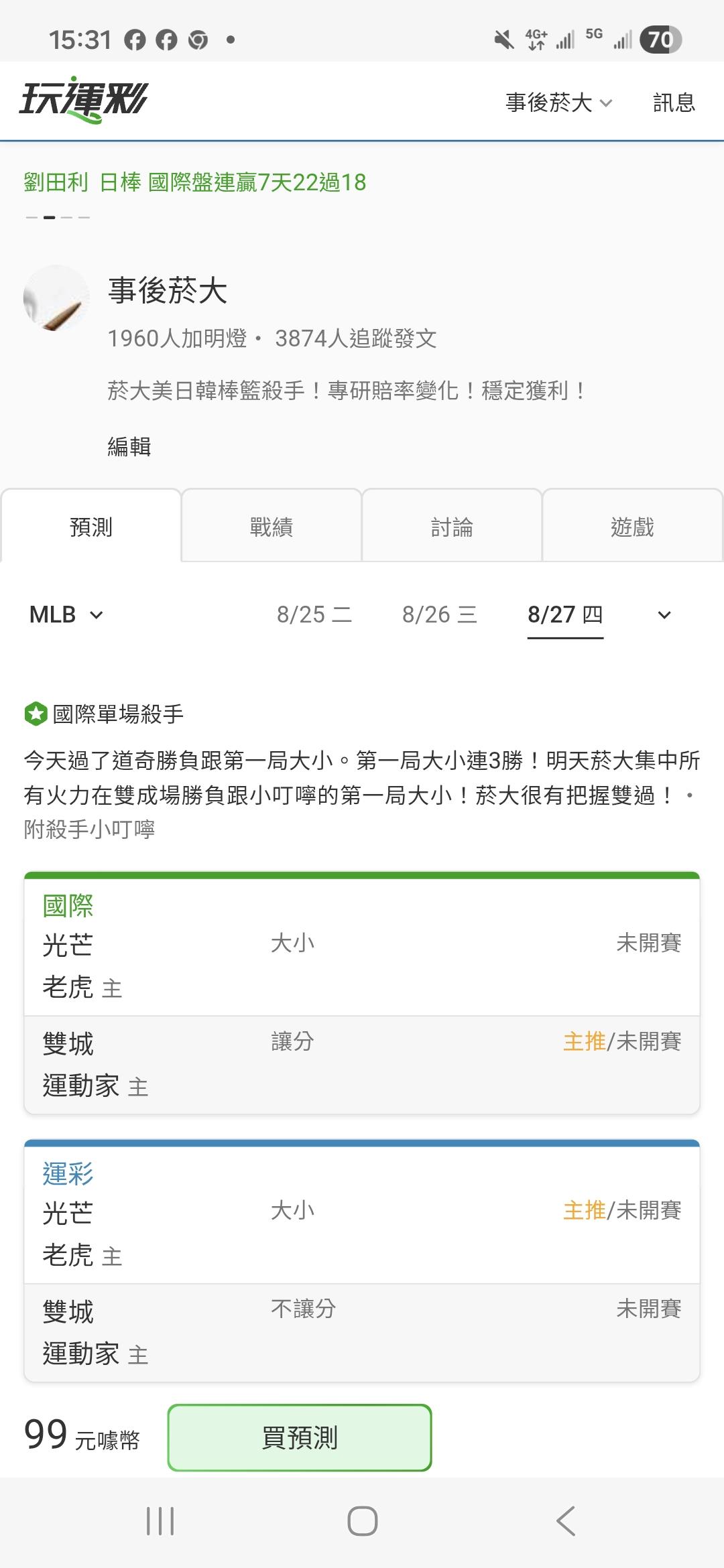Go to 玩運彩 home via logo
Image resolution: width=724 pixels, height=1568 pixels.
point(84,101)
